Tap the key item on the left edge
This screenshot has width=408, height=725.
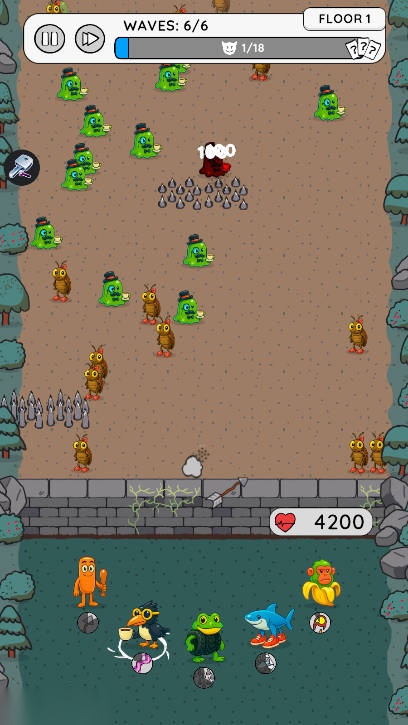[22, 168]
